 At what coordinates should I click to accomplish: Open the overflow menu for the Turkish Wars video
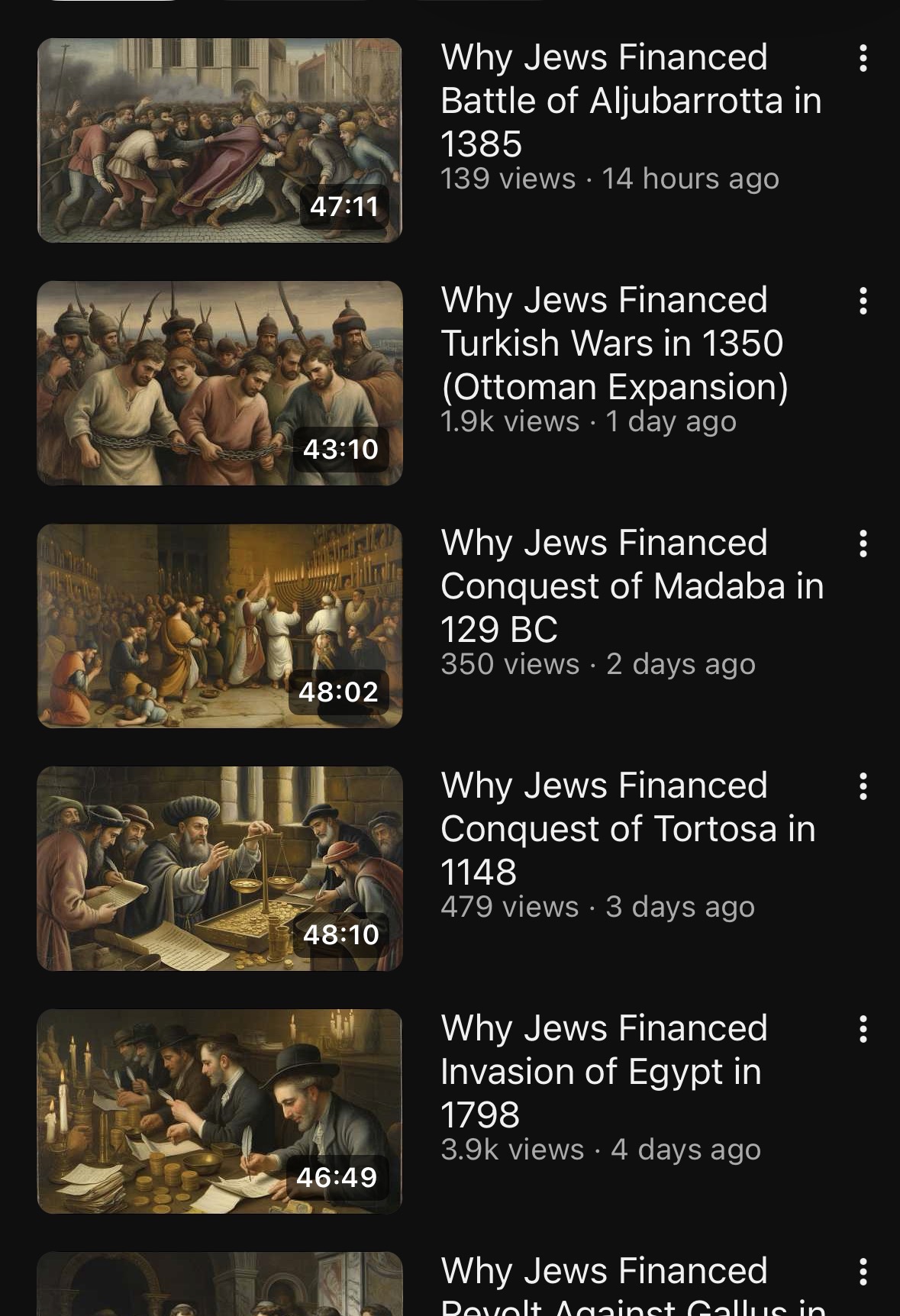pos(863,302)
